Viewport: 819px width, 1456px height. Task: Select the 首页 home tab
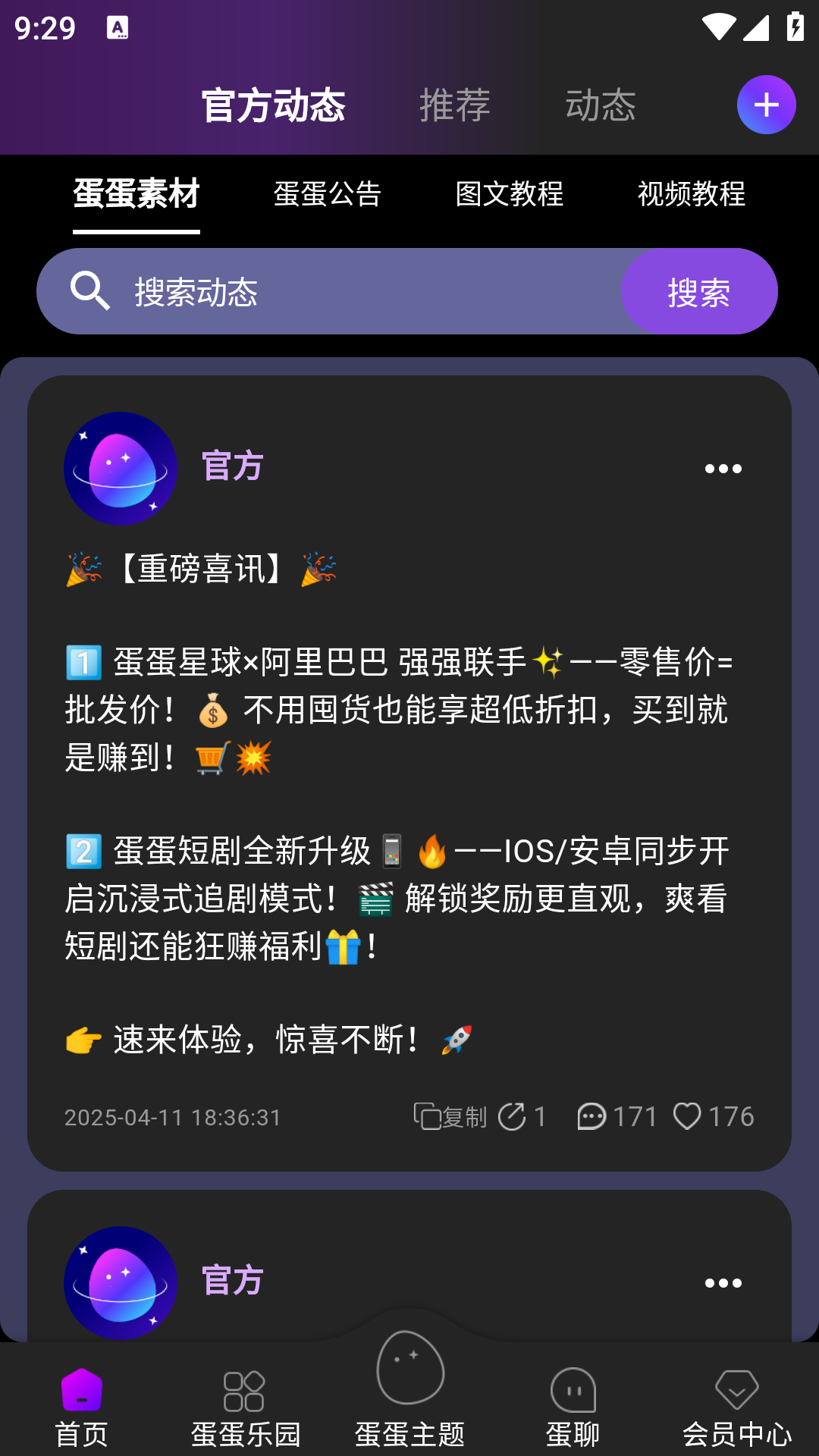coord(82,1407)
